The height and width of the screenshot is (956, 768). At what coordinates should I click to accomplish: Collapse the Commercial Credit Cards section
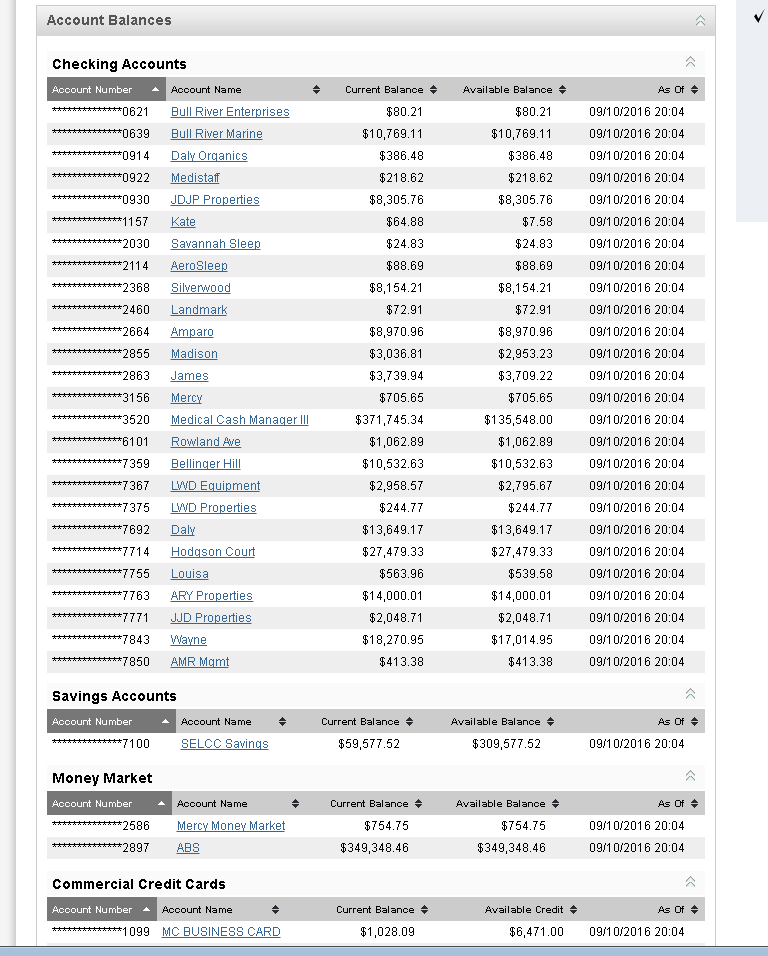[690, 882]
